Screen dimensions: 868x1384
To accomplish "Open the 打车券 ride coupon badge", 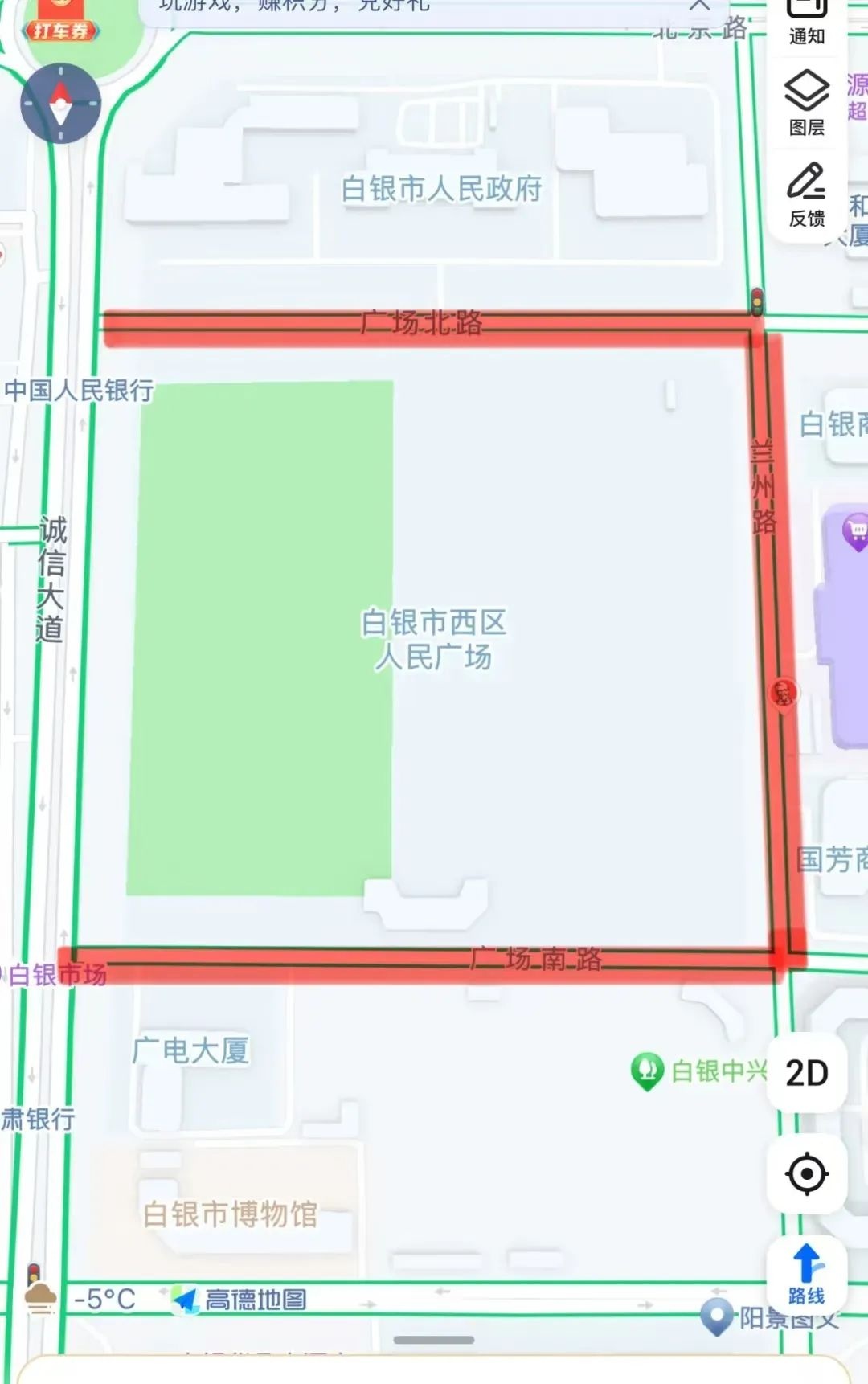I will 61,26.
